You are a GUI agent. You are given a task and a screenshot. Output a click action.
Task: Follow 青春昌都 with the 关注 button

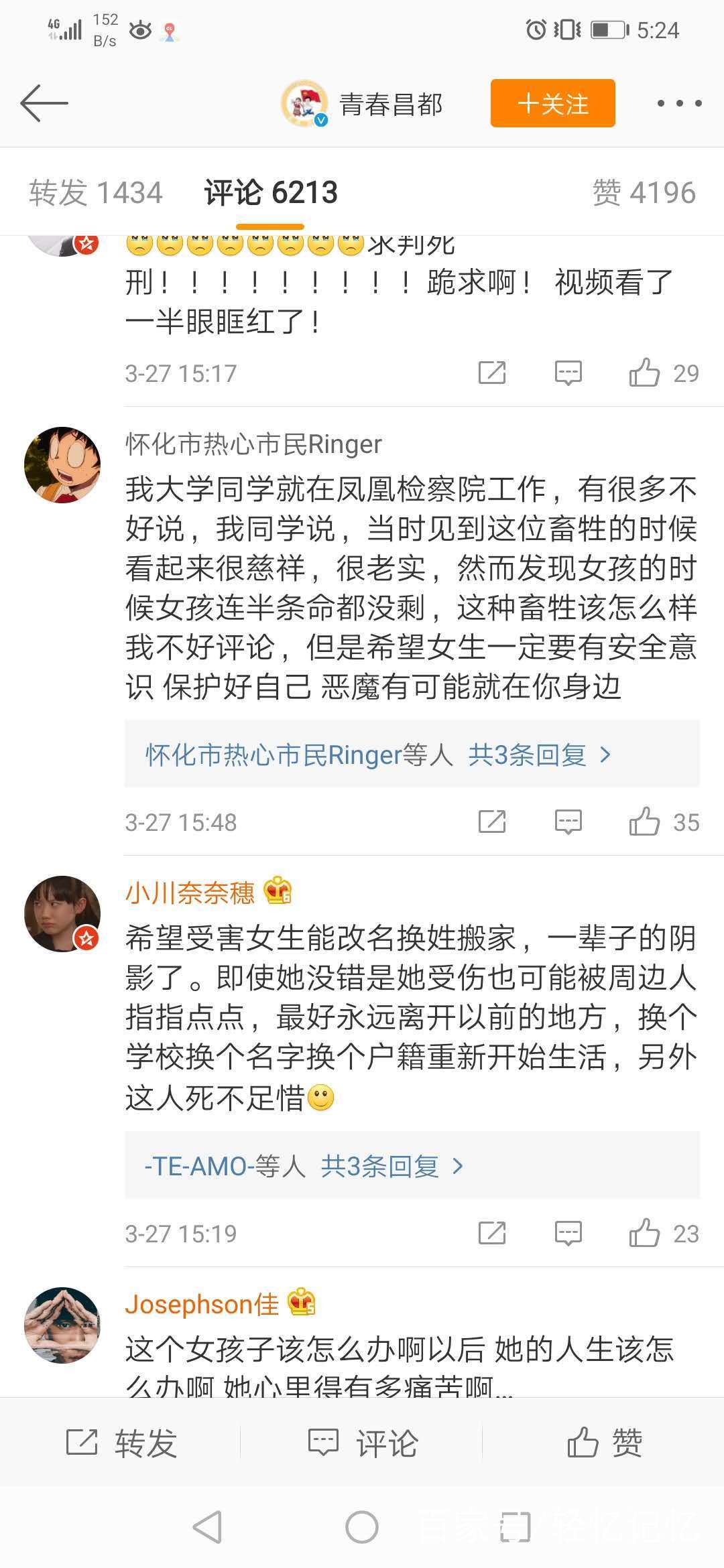coord(552,103)
